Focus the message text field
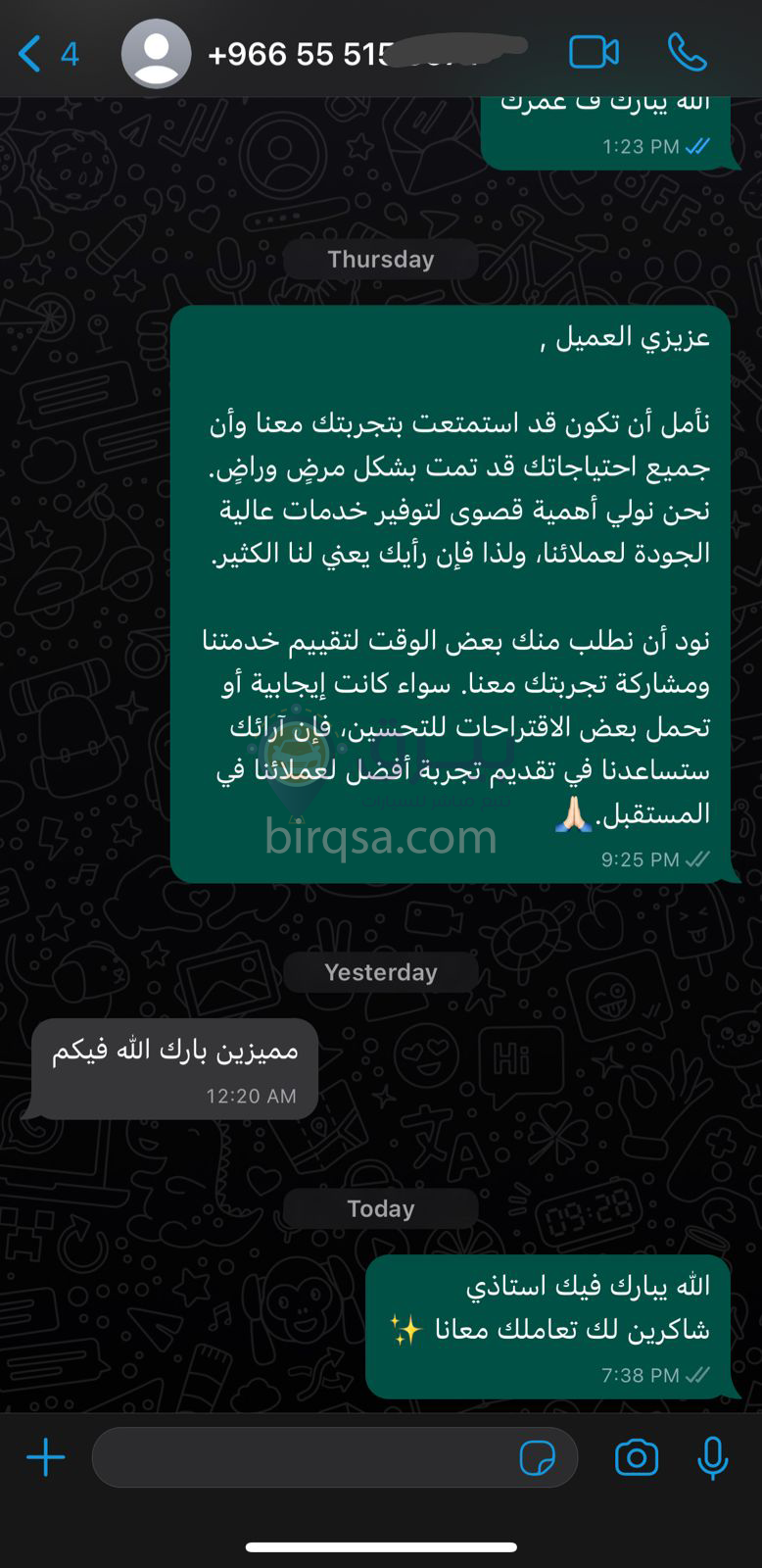Image resolution: width=762 pixels, height=1568 pixels. [304, 1457]
